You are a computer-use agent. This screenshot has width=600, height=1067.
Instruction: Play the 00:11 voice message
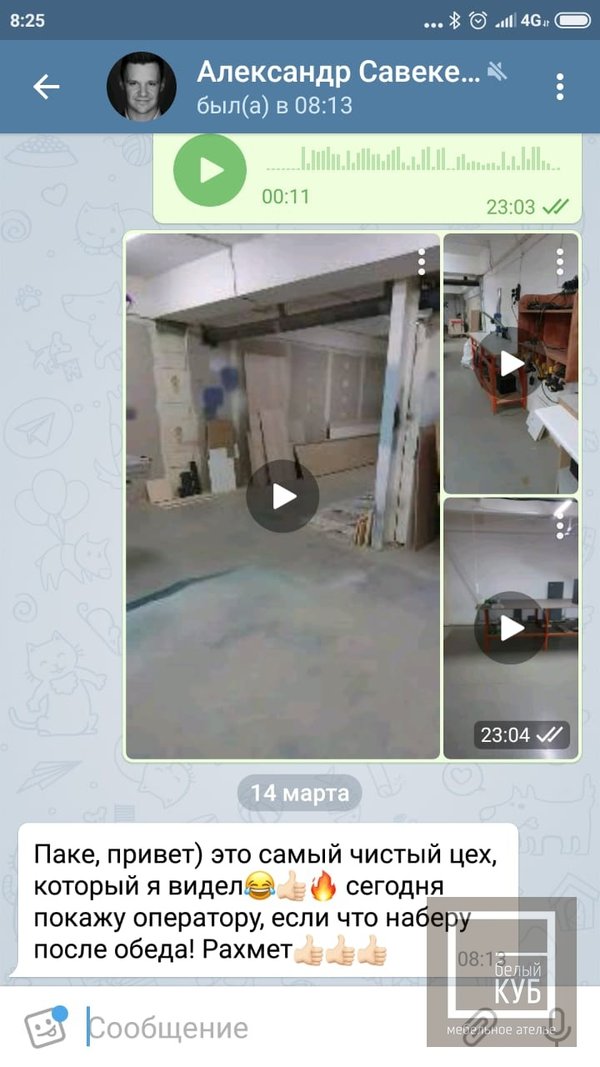pos(209,170)
